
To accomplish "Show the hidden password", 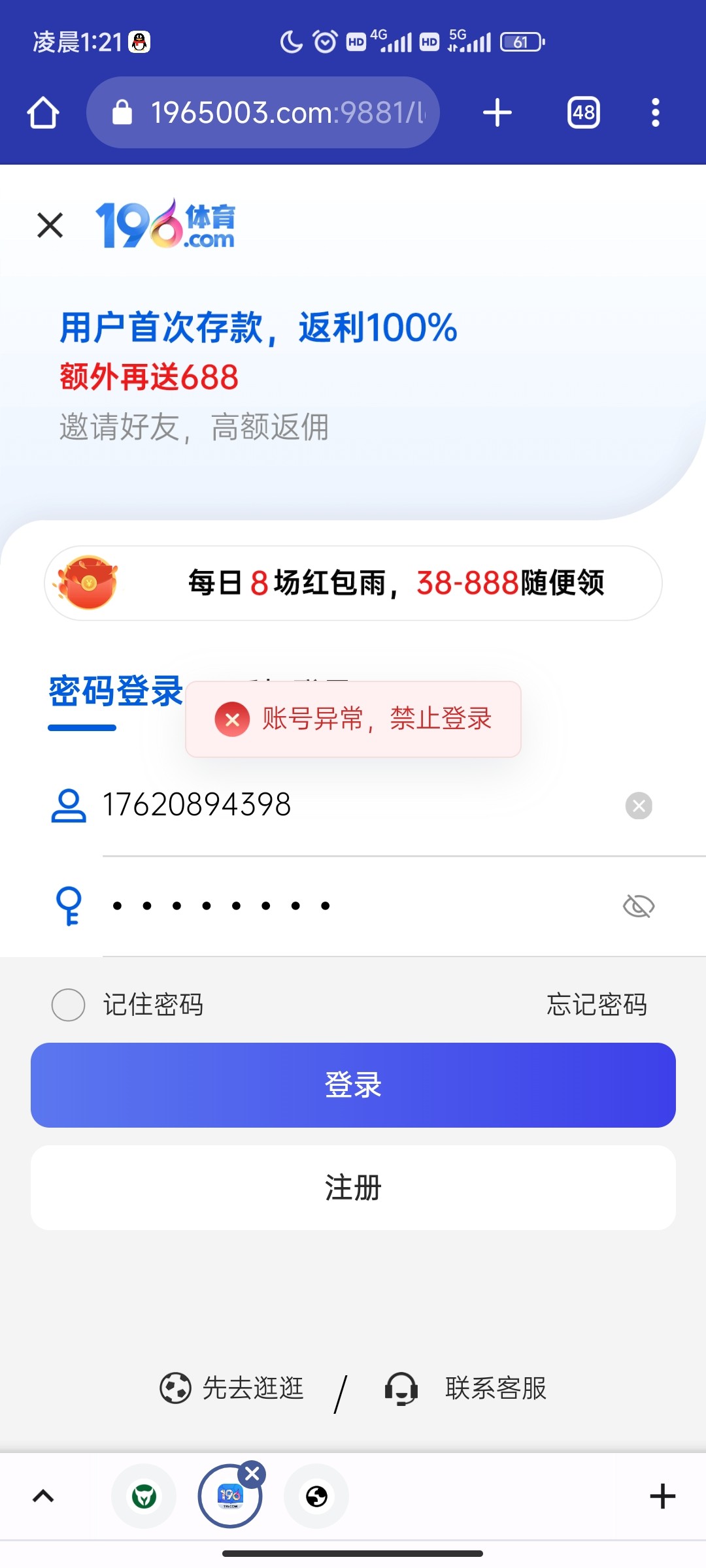I will 639,906.
